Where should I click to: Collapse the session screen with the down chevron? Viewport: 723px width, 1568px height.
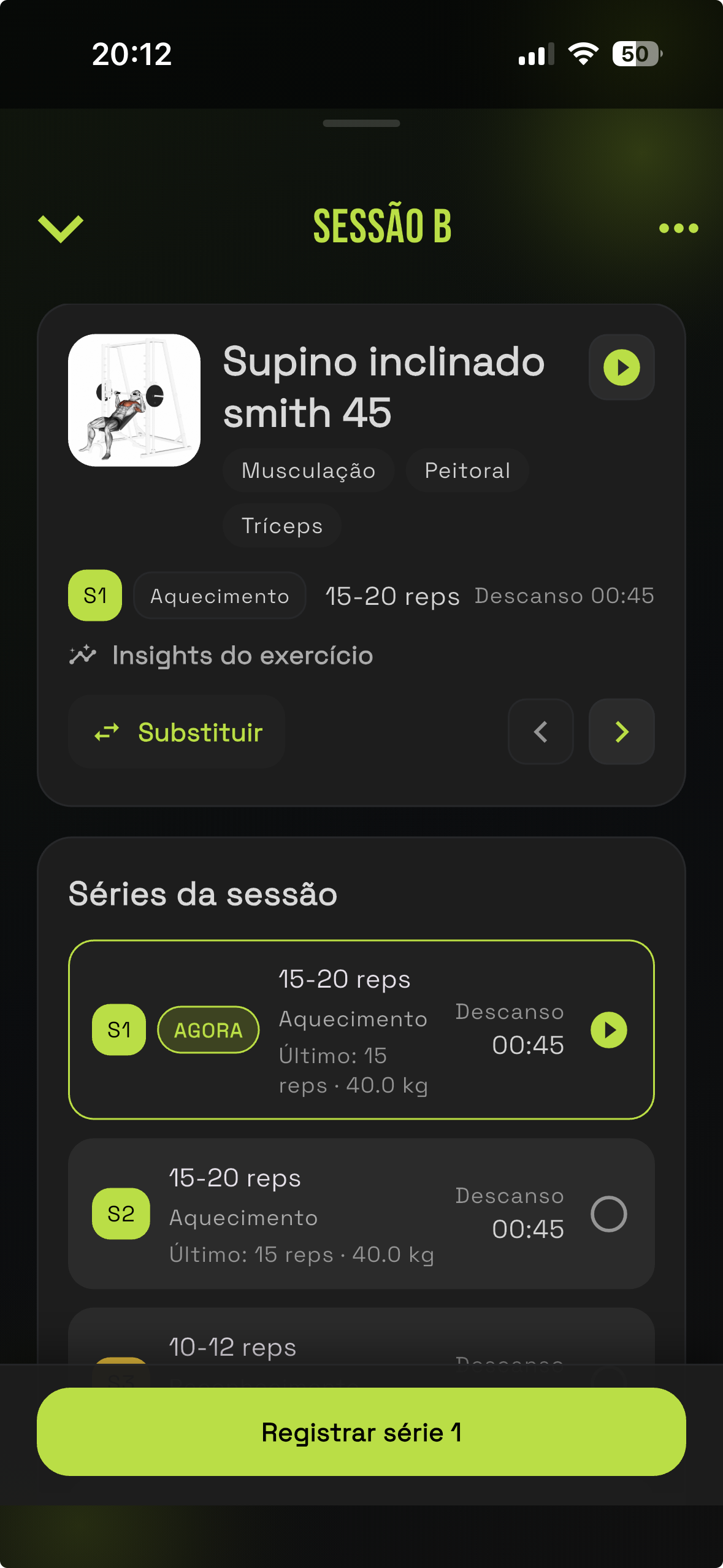click(x=59, y=228)
